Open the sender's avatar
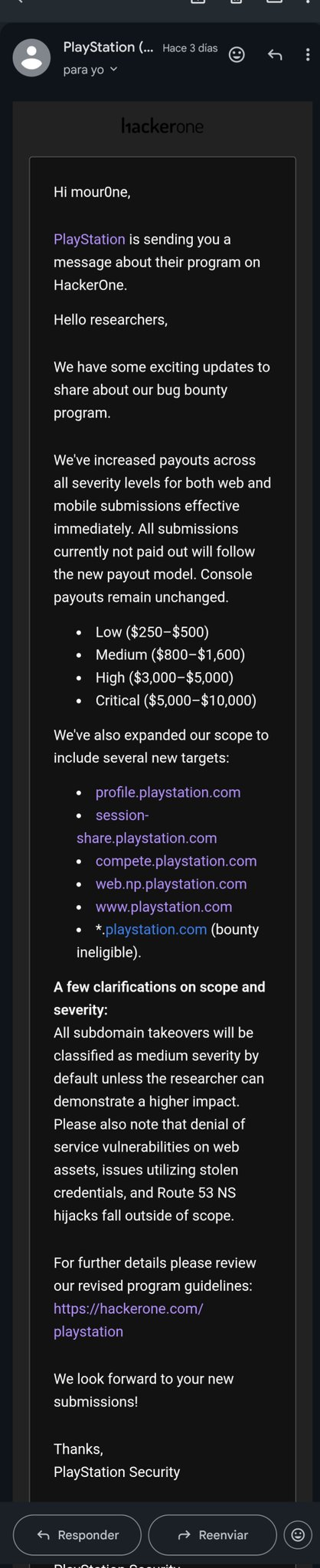The width and height of the screenshot is (320, 1568). point(32,57)
